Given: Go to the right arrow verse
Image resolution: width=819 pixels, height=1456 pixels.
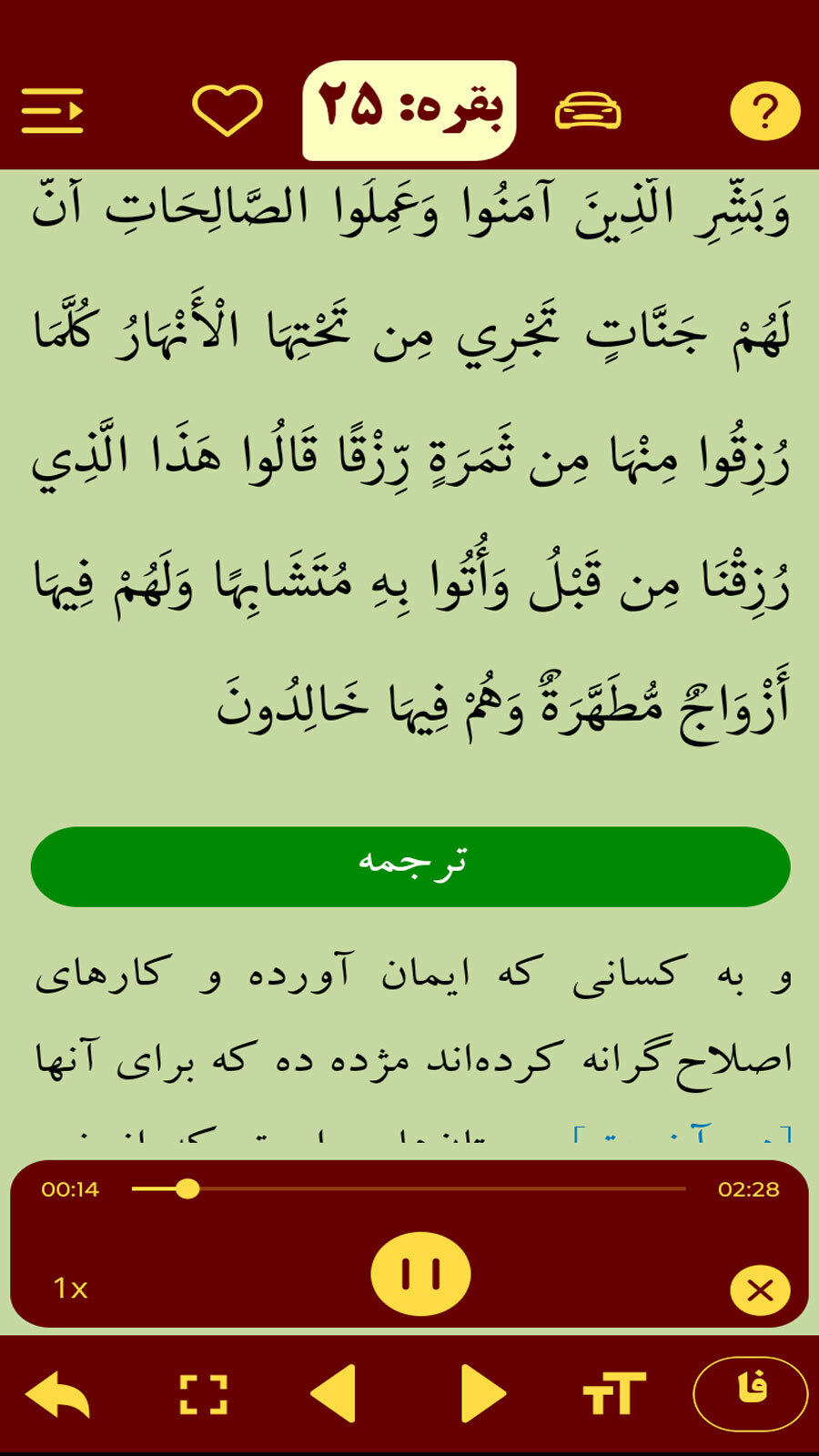Looking at the screenshot, I should pos(482,1393).
